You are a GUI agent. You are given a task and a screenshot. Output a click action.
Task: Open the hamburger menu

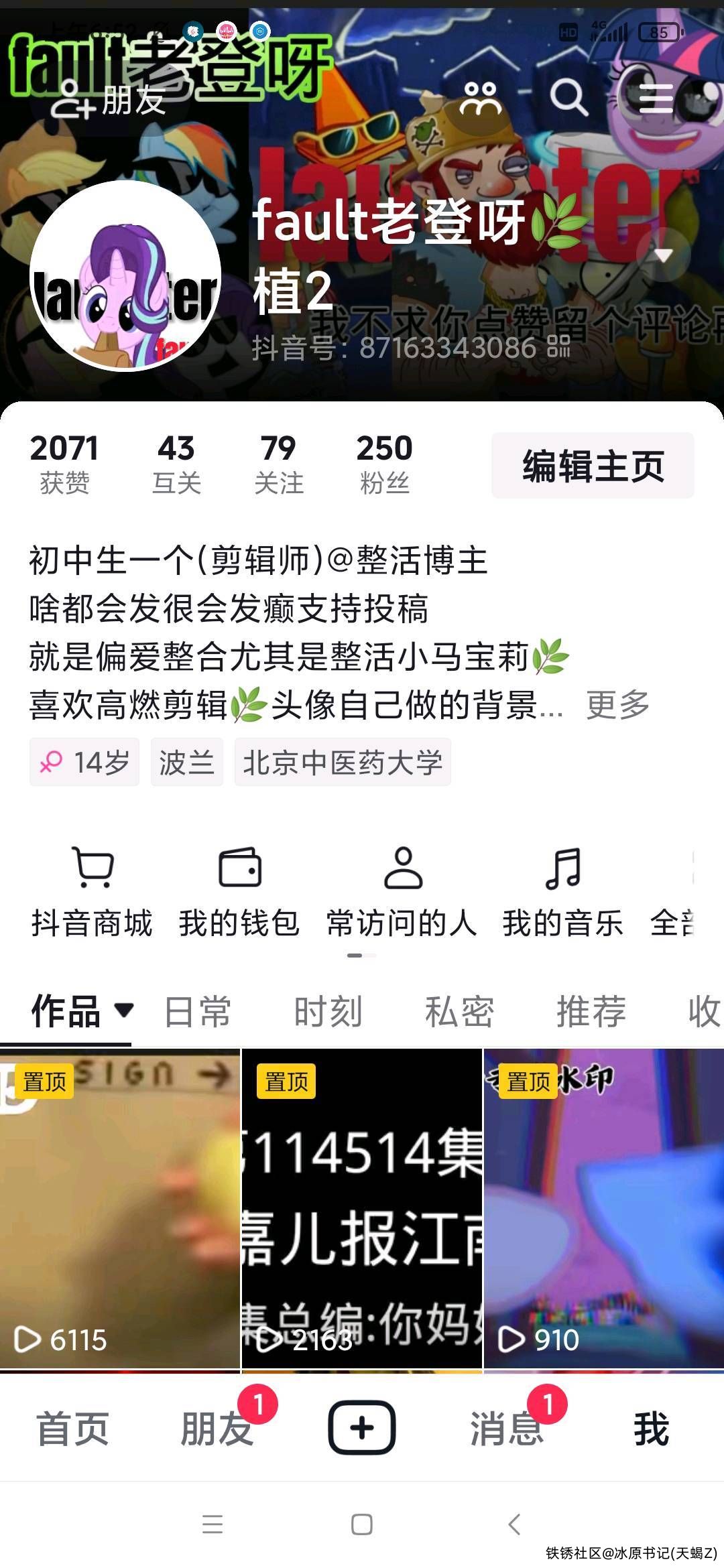coord(656,99)
